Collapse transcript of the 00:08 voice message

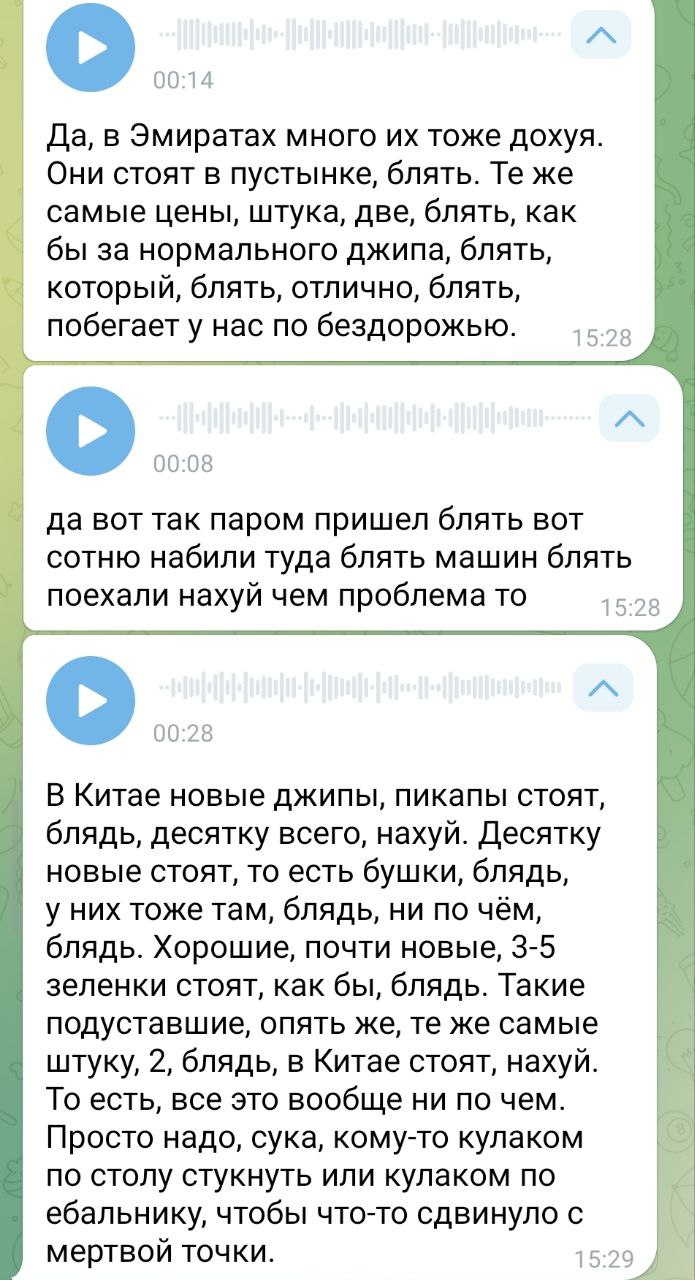click(x=629, y=418)
